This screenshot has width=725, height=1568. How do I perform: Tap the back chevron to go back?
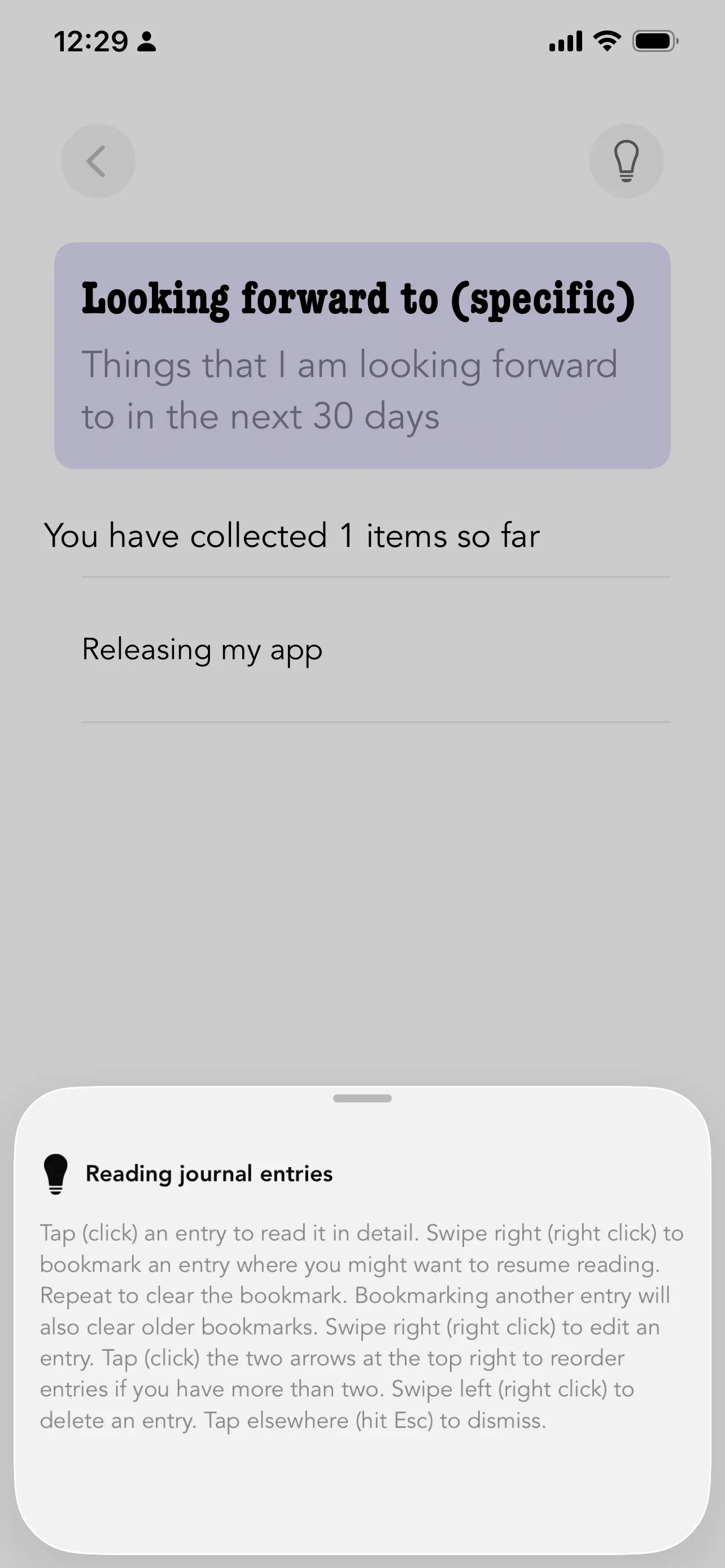pos(97,160)
